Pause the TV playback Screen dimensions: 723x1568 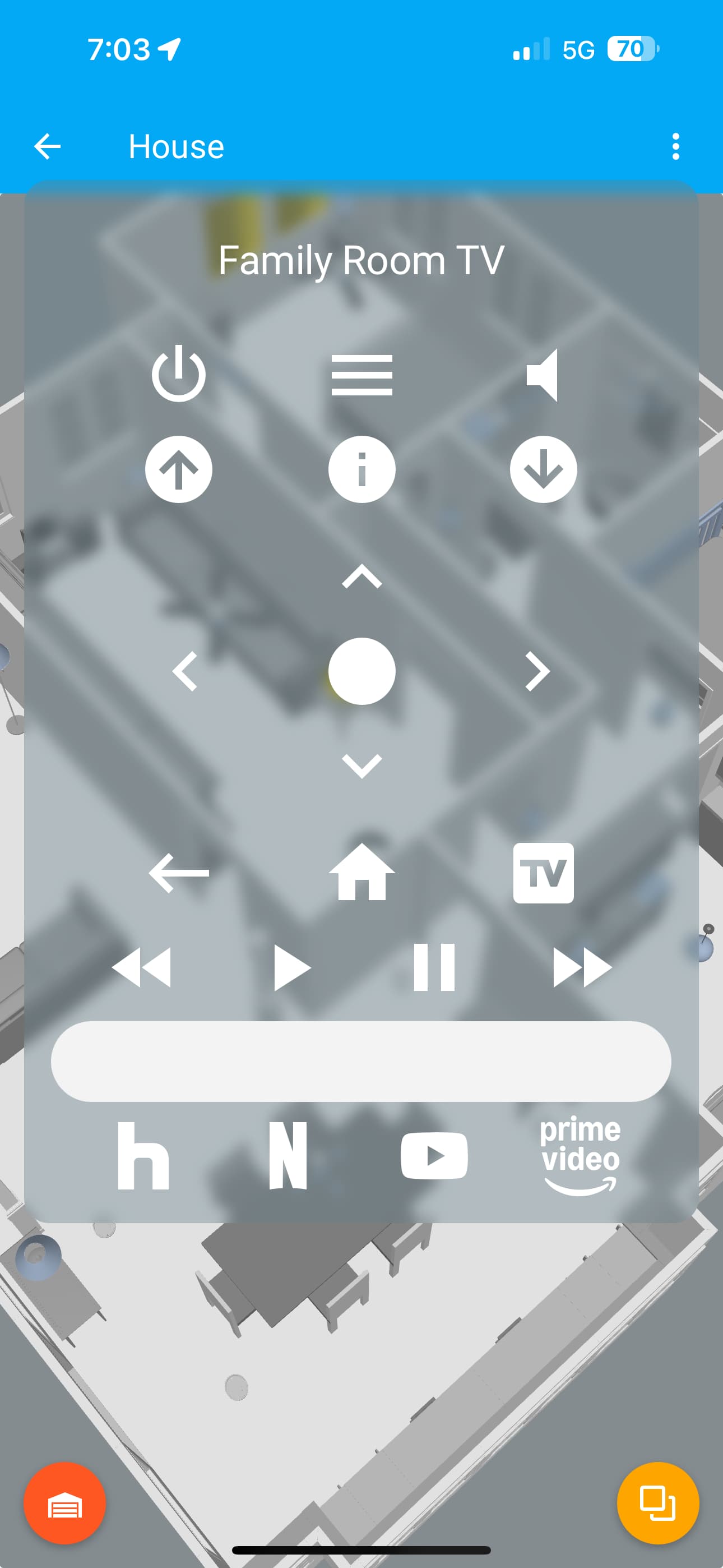click(x=434, y=967)
